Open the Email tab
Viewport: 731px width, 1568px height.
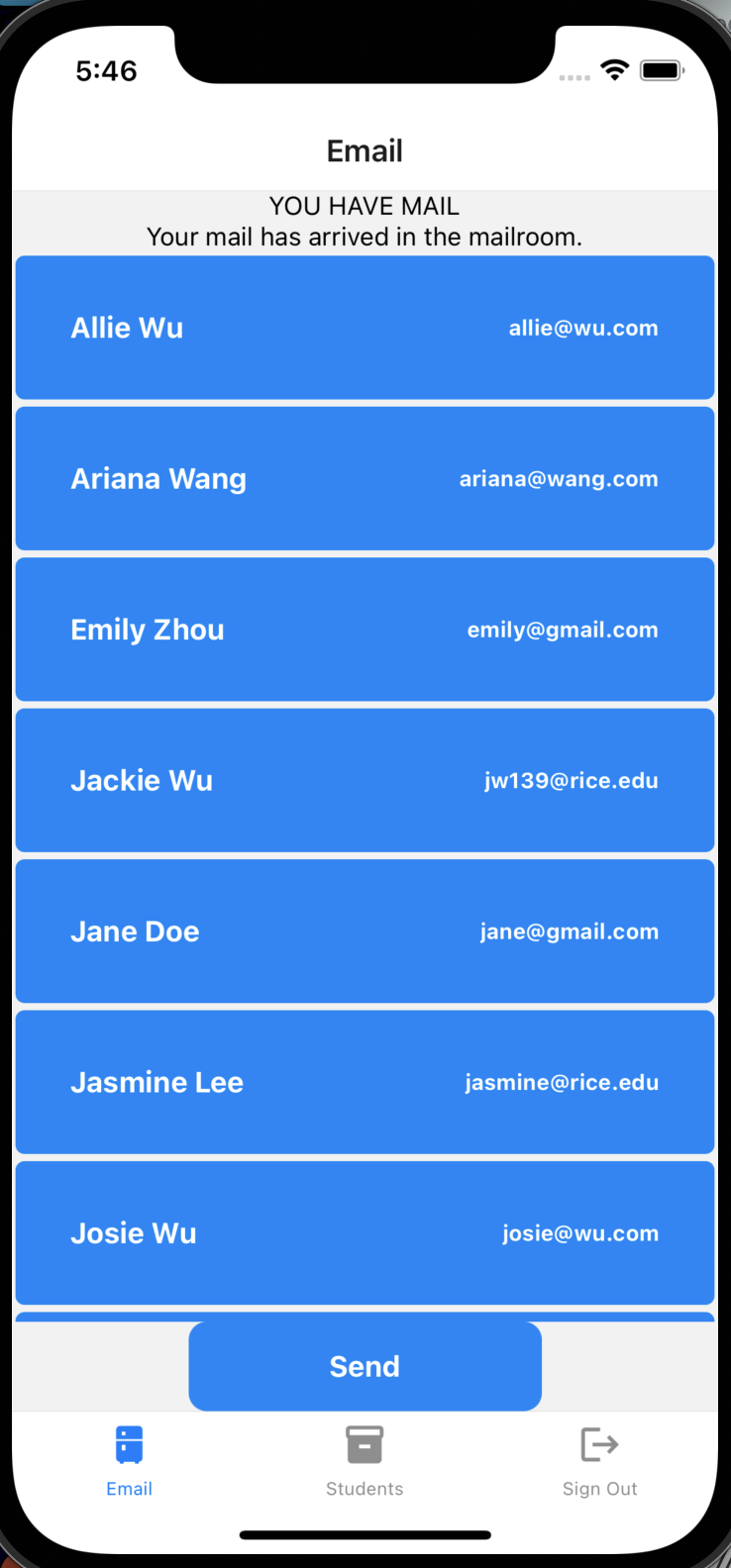(130, 1461)
